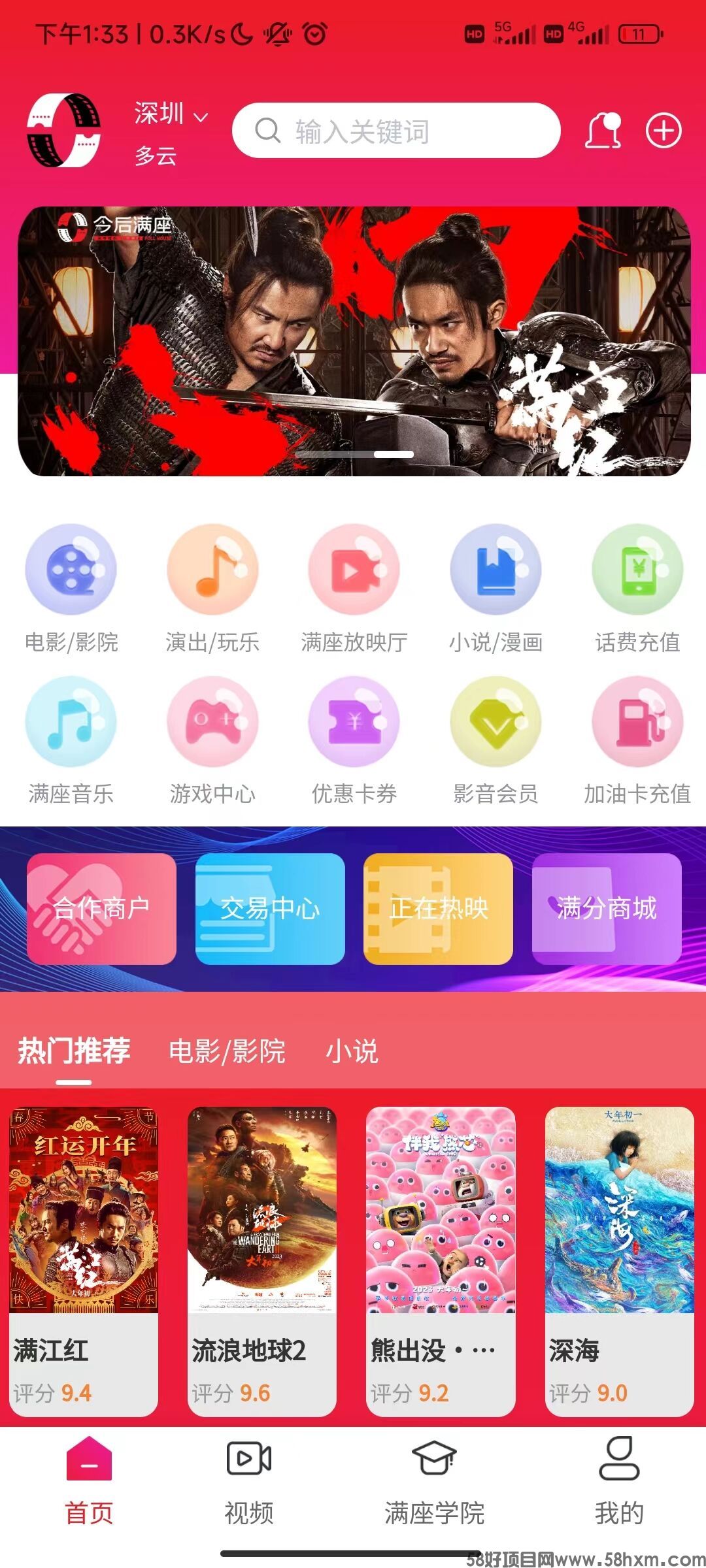Screen dimensions: 706x1568
Task: Open the 深海 movie card
Action: (619, 1261)
